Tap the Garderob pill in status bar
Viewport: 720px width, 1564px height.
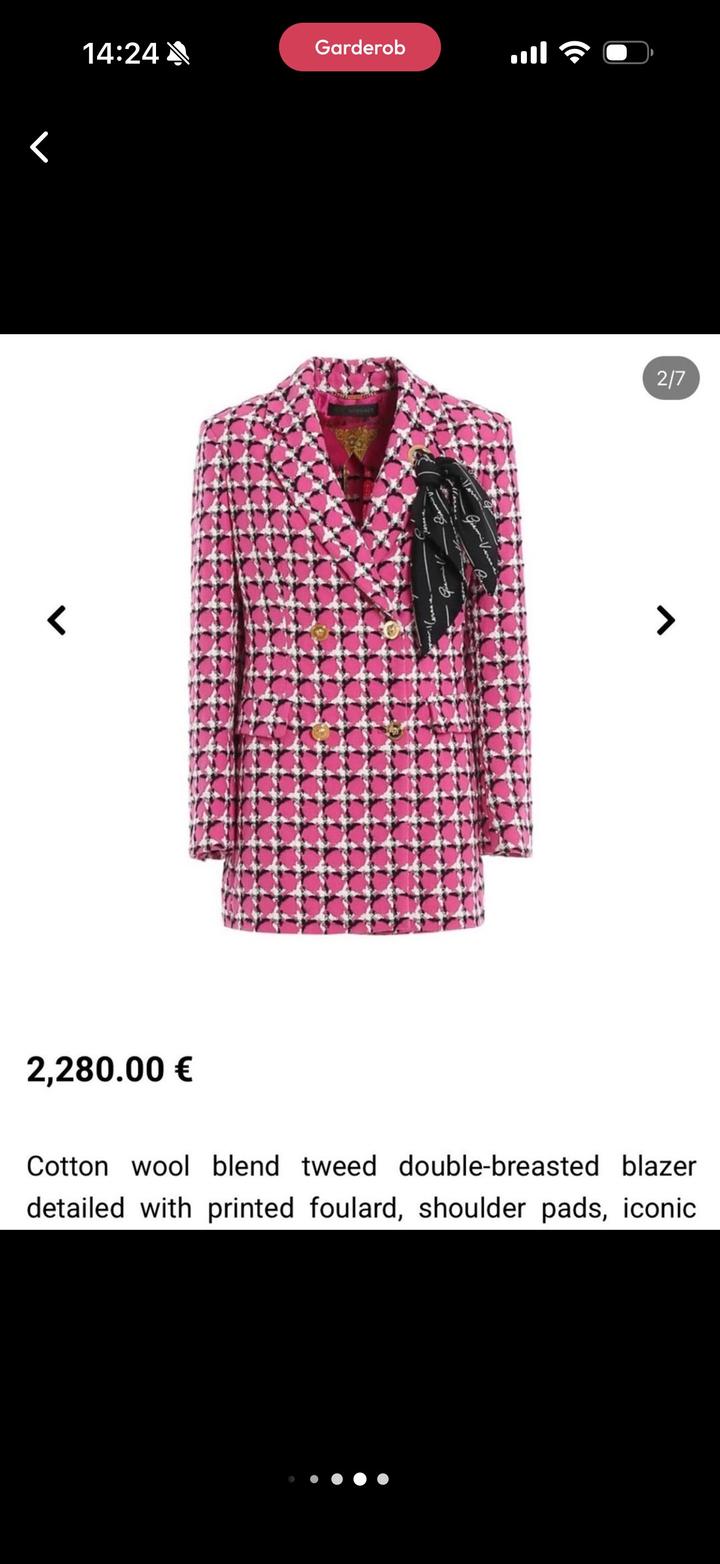359,47
